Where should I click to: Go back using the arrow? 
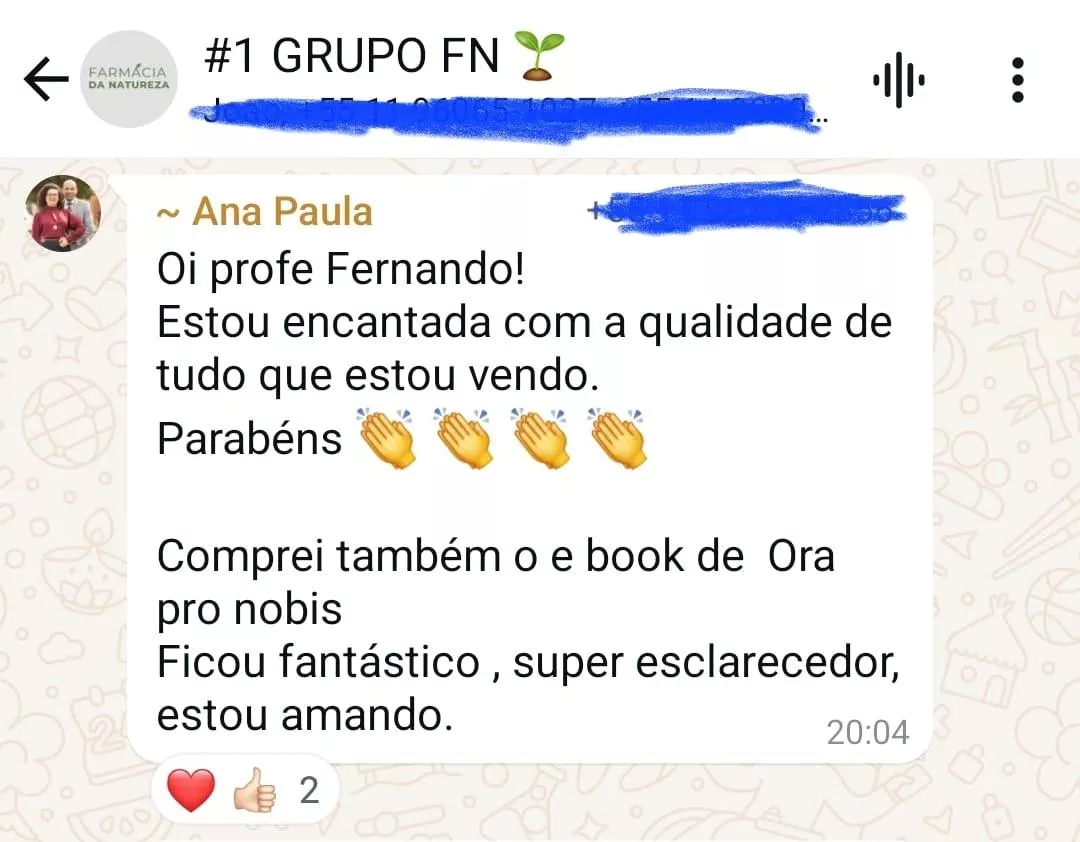click(x=46, y=80)
